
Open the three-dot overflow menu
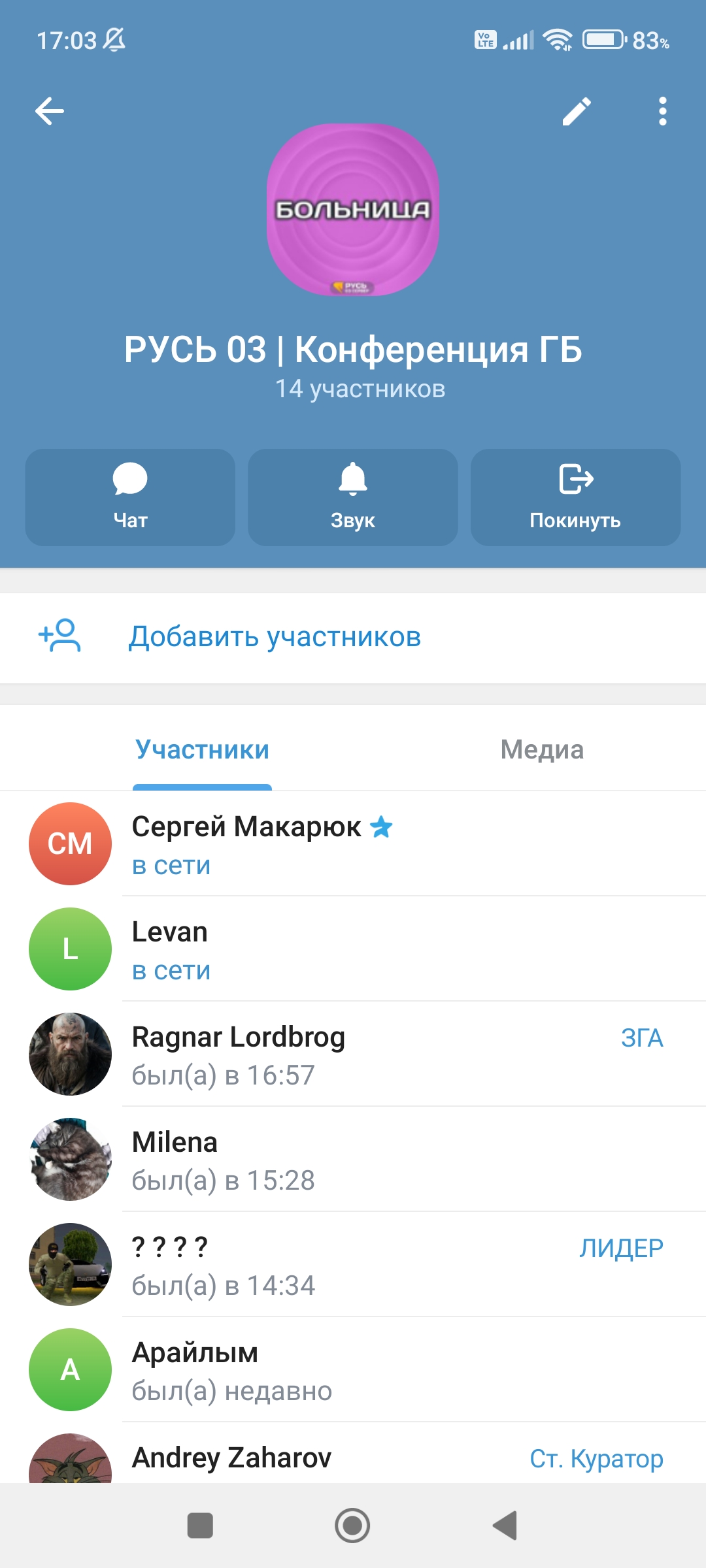(662, 111)
